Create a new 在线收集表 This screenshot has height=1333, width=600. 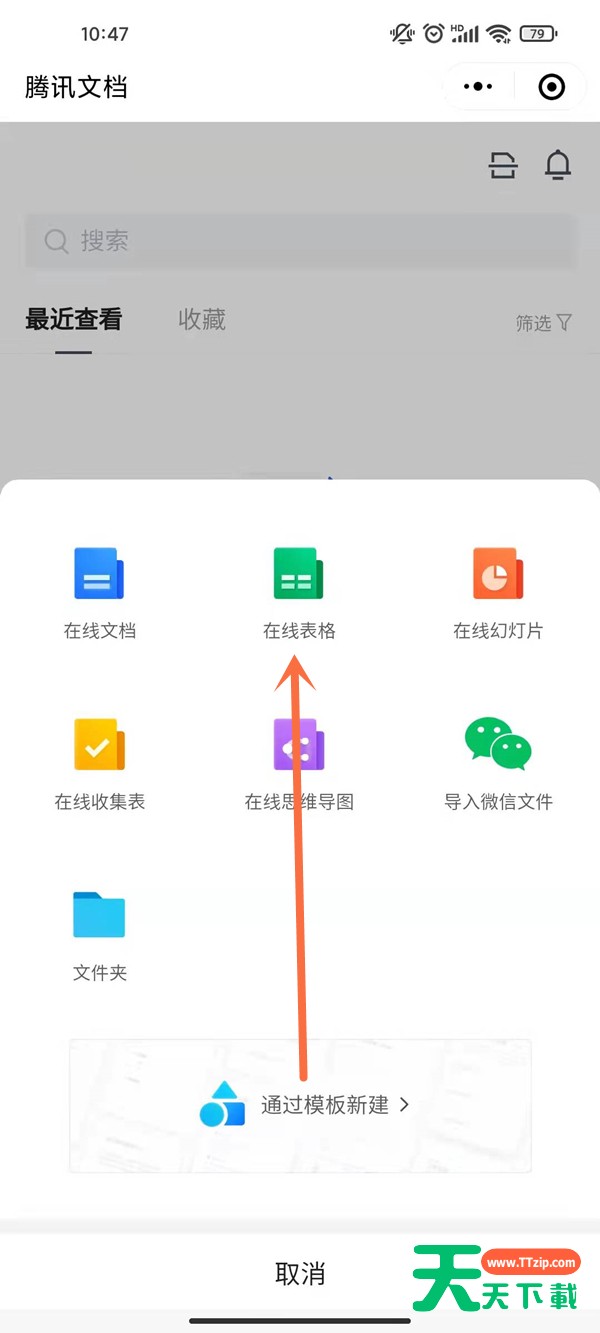(99, 764)
